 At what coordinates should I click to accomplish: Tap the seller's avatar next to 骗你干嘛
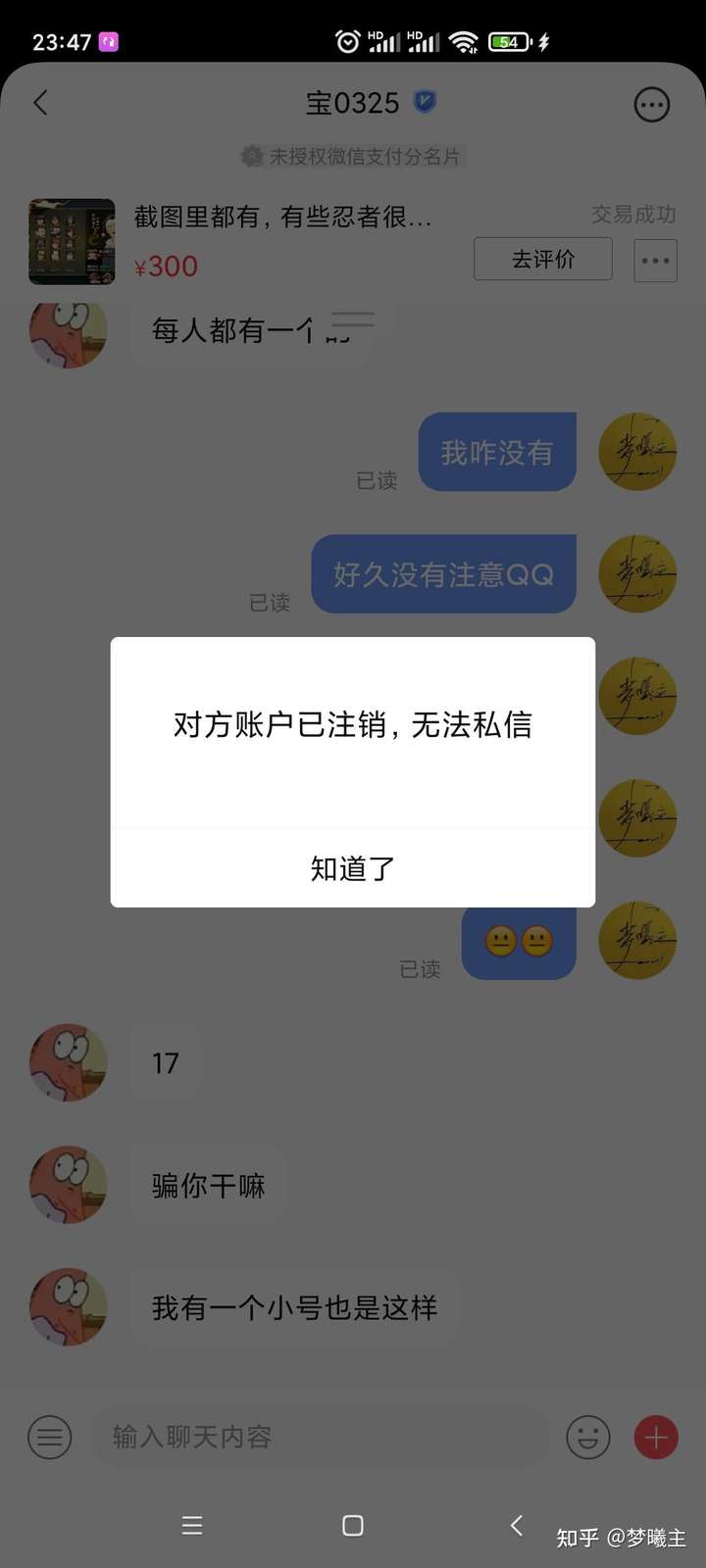[68, 1185]
